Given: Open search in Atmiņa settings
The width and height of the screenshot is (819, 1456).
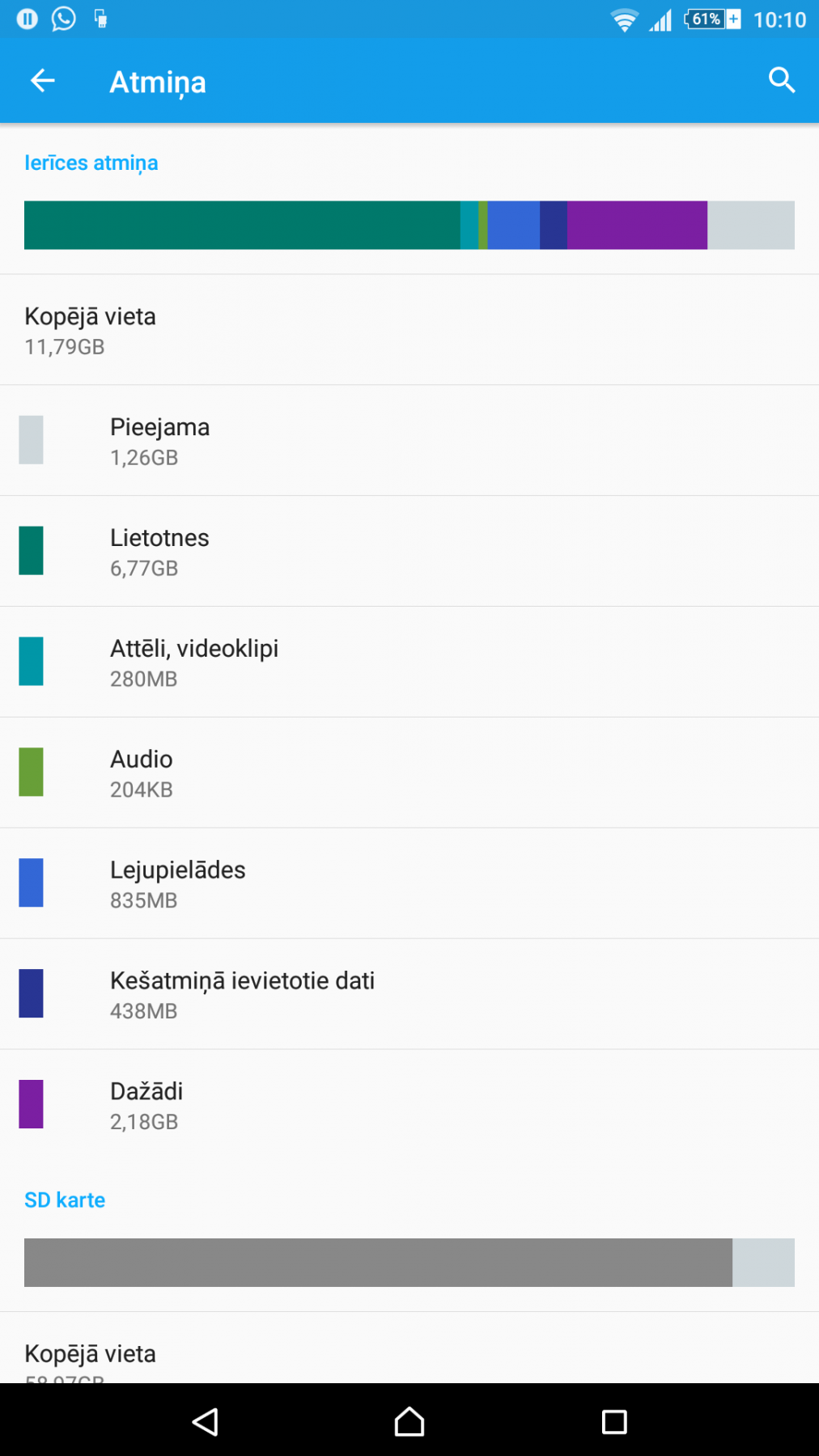Looking at the screenshot, I should click(781, 80).
